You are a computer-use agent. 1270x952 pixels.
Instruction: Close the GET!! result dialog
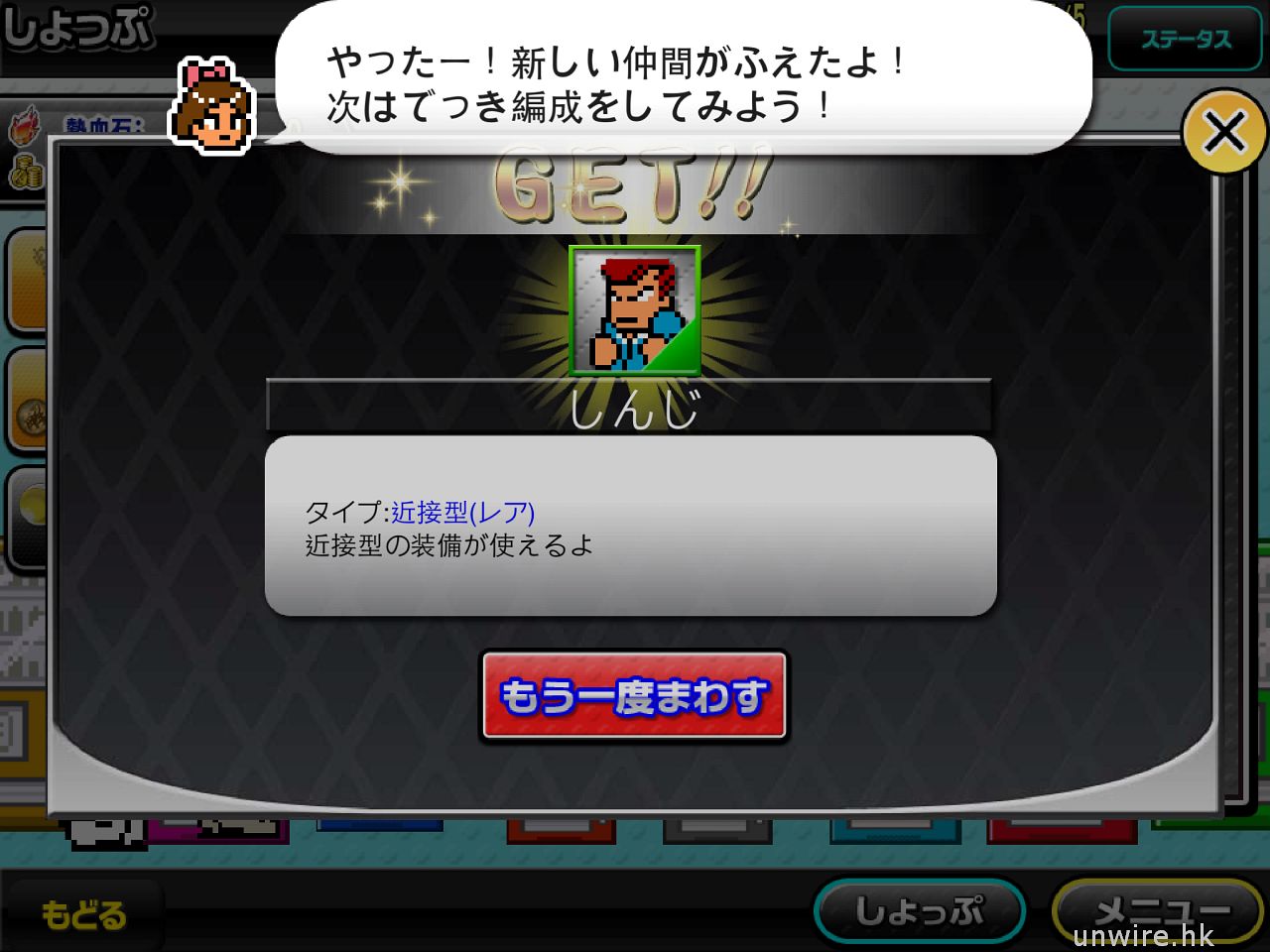click(x=1225, y=131)
